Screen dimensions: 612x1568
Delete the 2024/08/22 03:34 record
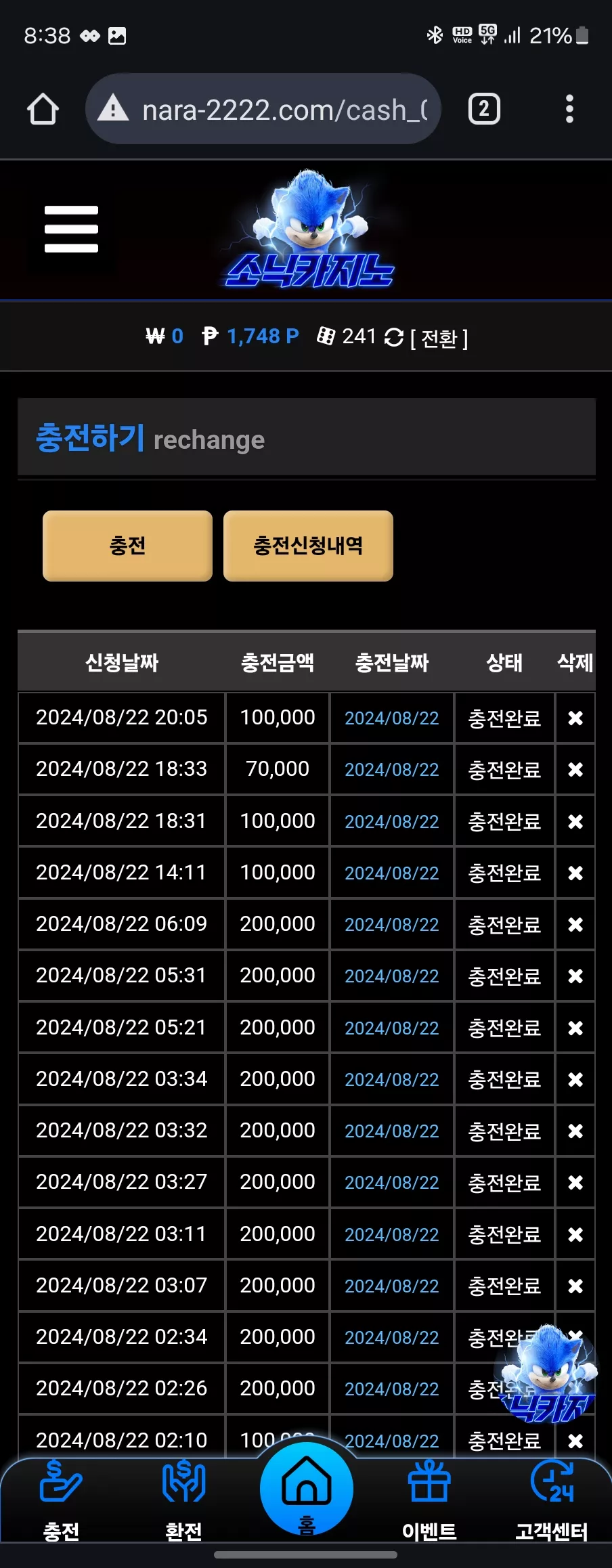(x=575, y=1079)
